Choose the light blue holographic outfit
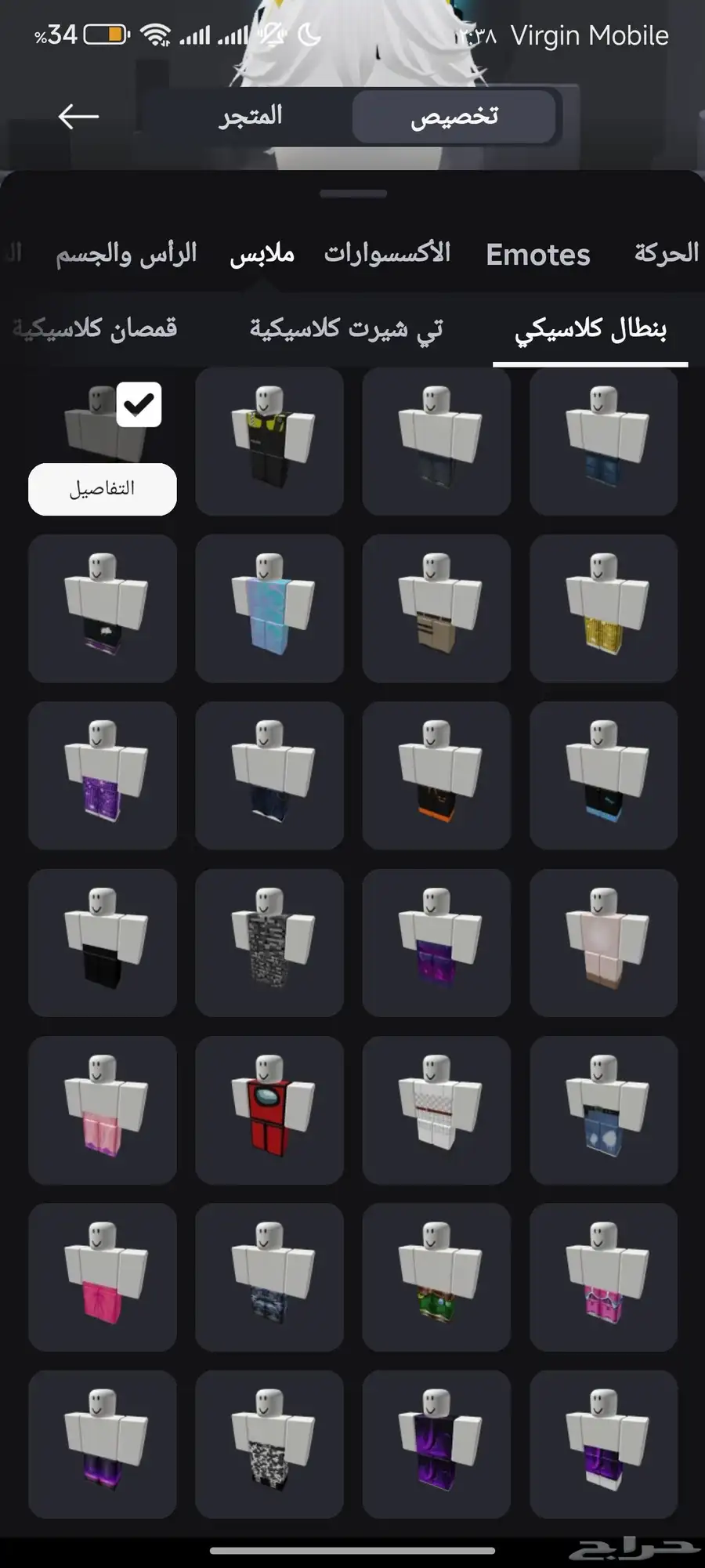Screen dimensions: 705x1568 pos(269,608)
